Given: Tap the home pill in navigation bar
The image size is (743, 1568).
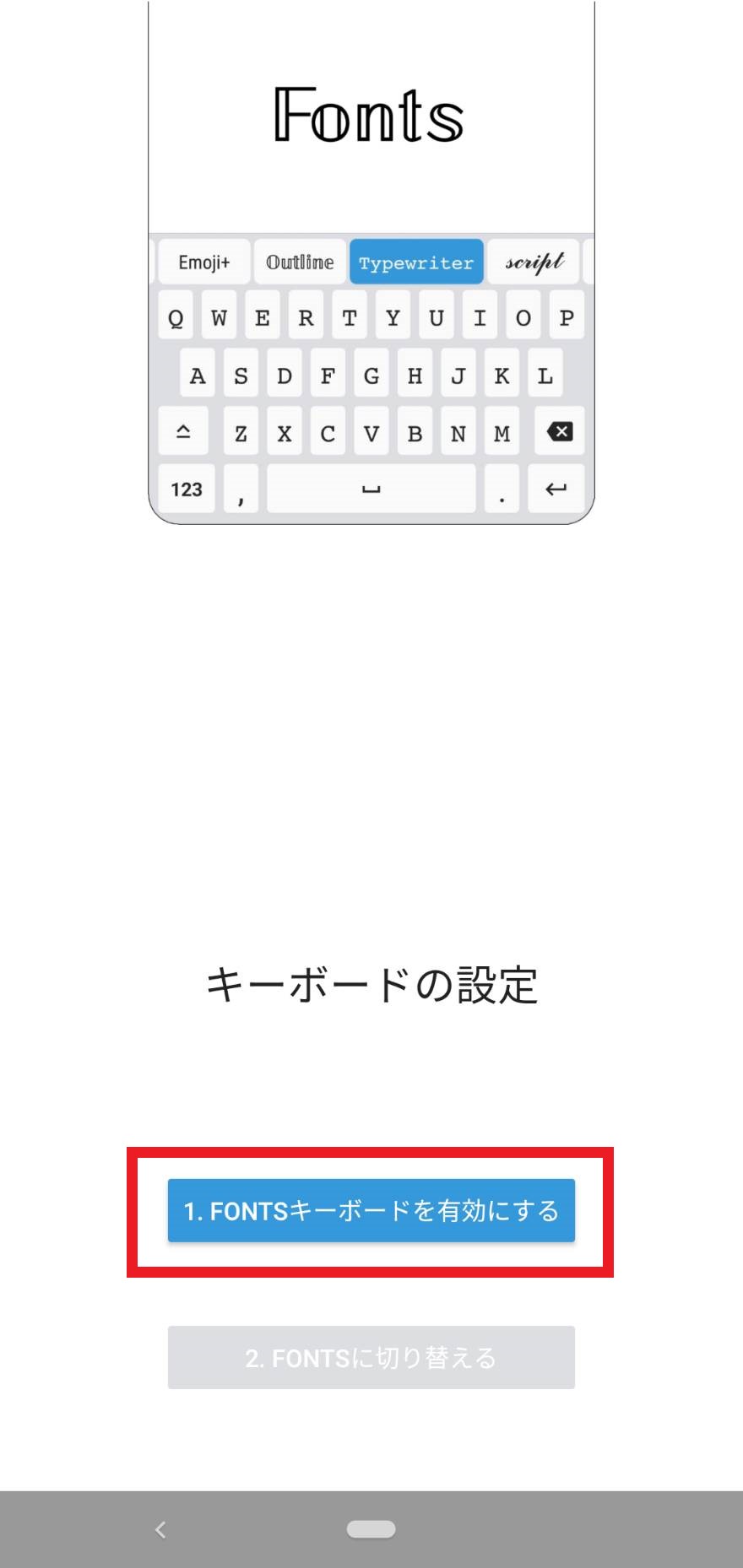Looking at the screenshot, I should coord(371,1529).
